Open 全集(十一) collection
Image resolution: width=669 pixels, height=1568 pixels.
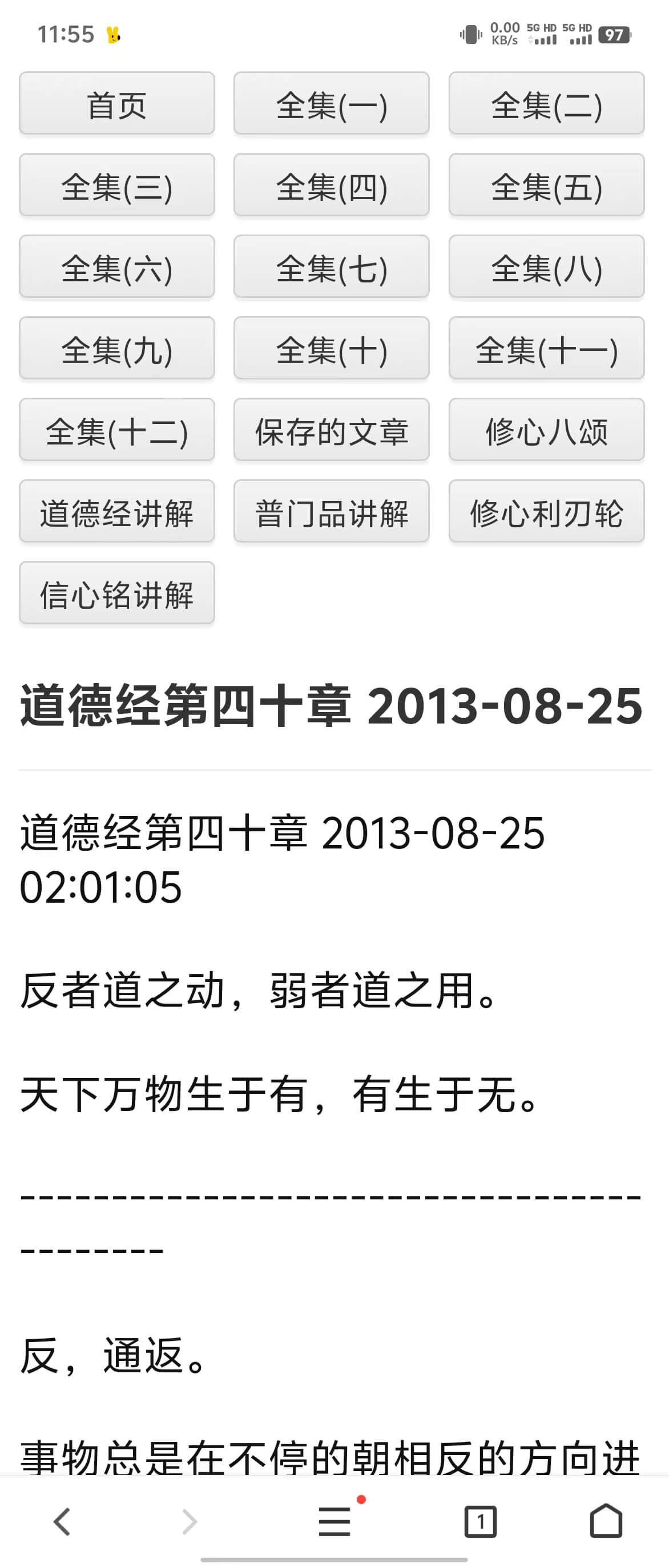point(546,348)
